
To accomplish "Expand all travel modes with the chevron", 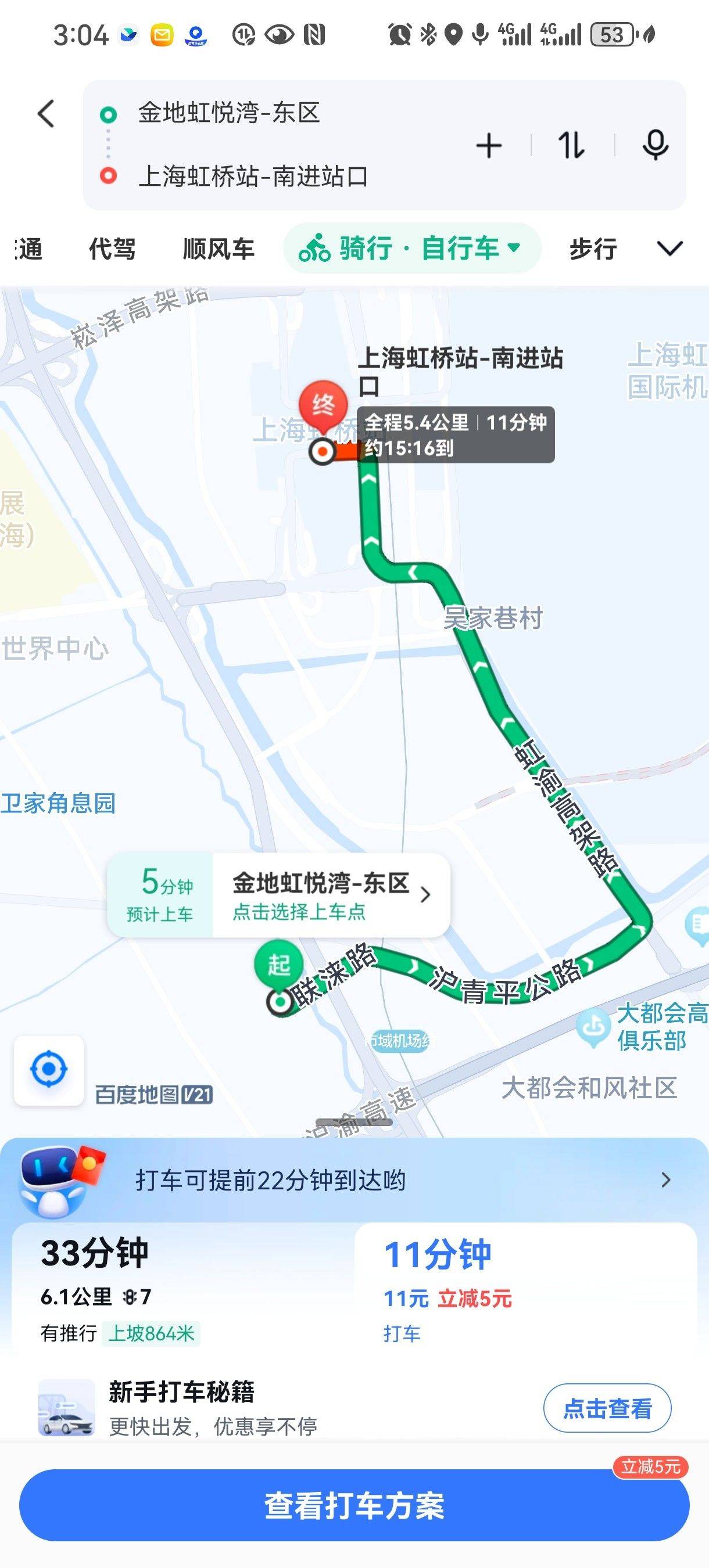I will 669,249.
